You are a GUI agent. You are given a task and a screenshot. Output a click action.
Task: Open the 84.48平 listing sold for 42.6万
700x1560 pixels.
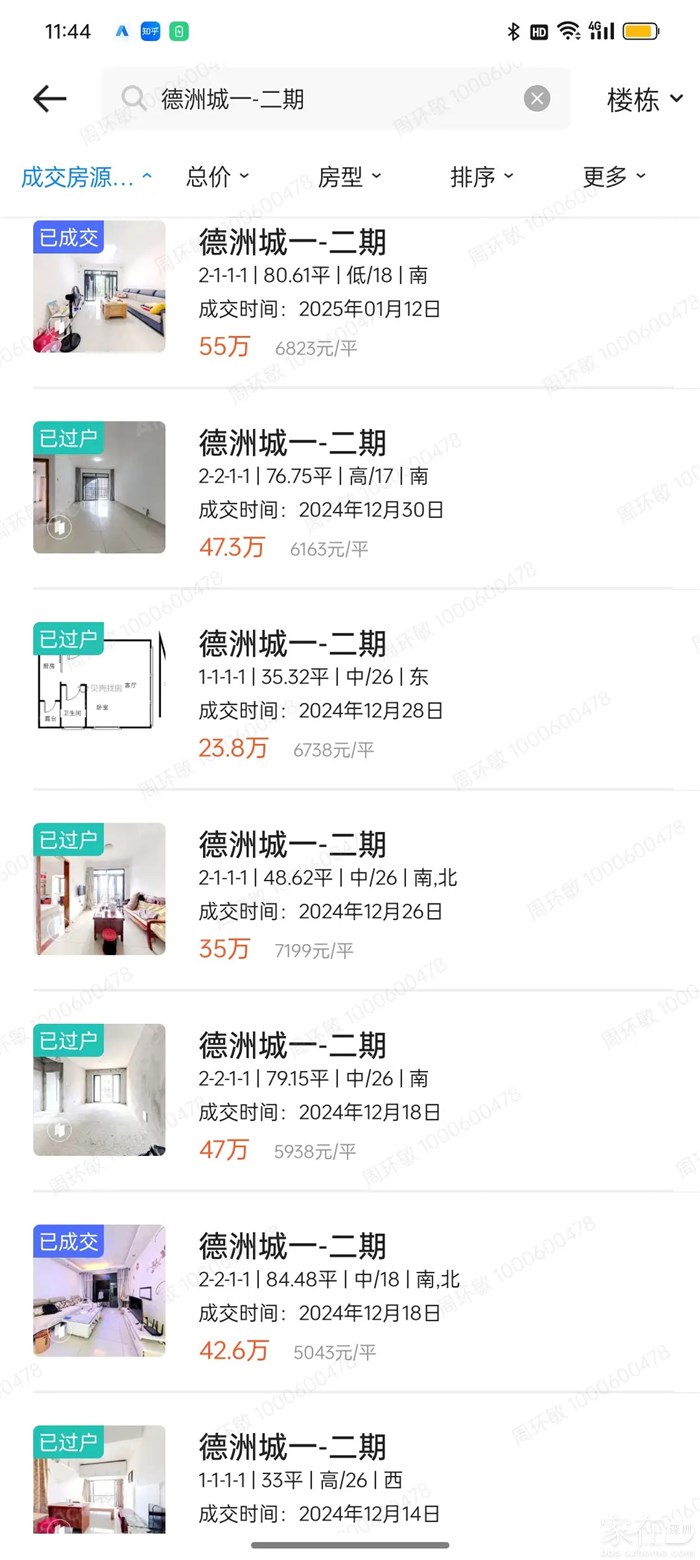coord(350,1294)
